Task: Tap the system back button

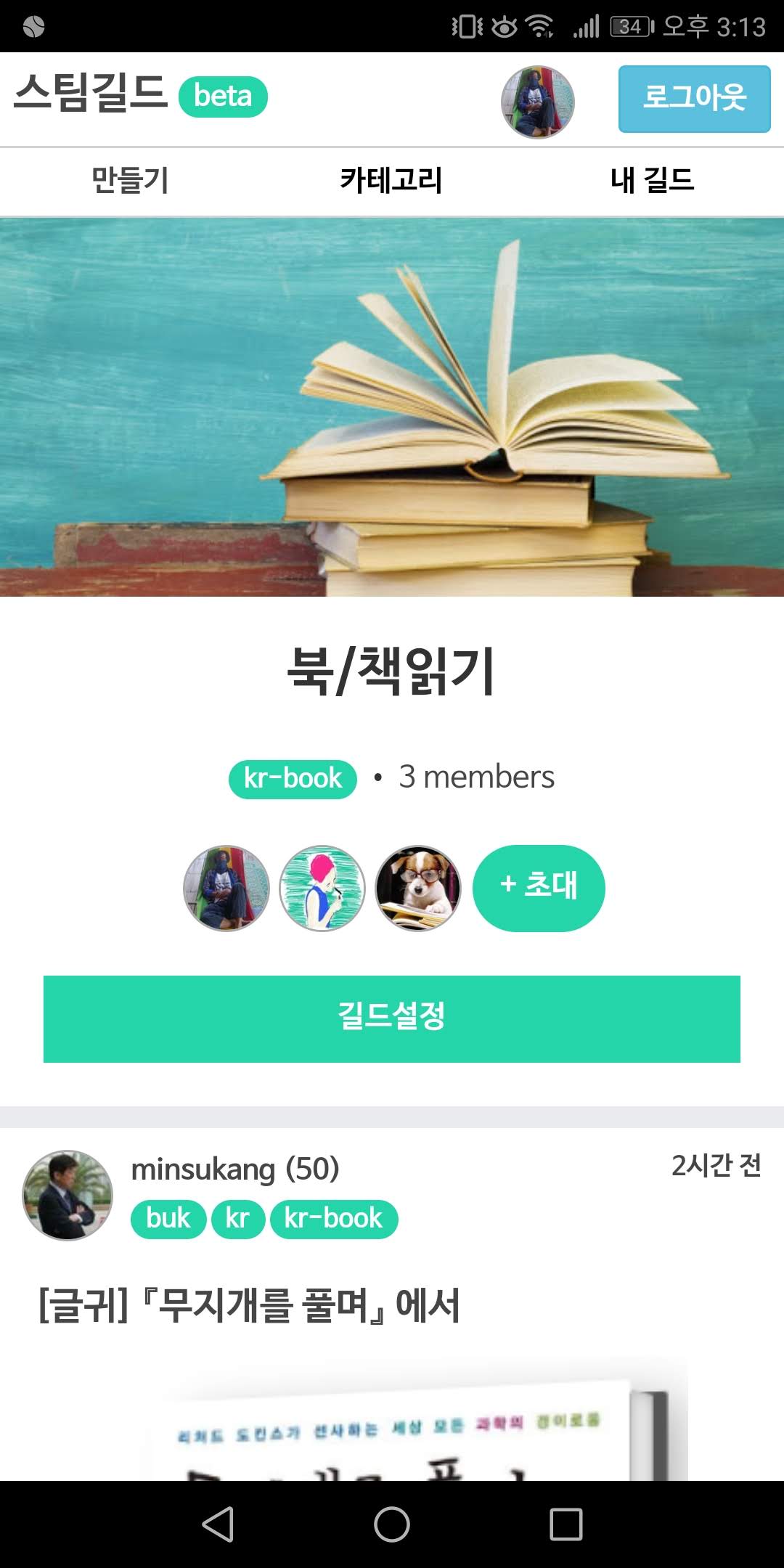Action: [218, 1524]
